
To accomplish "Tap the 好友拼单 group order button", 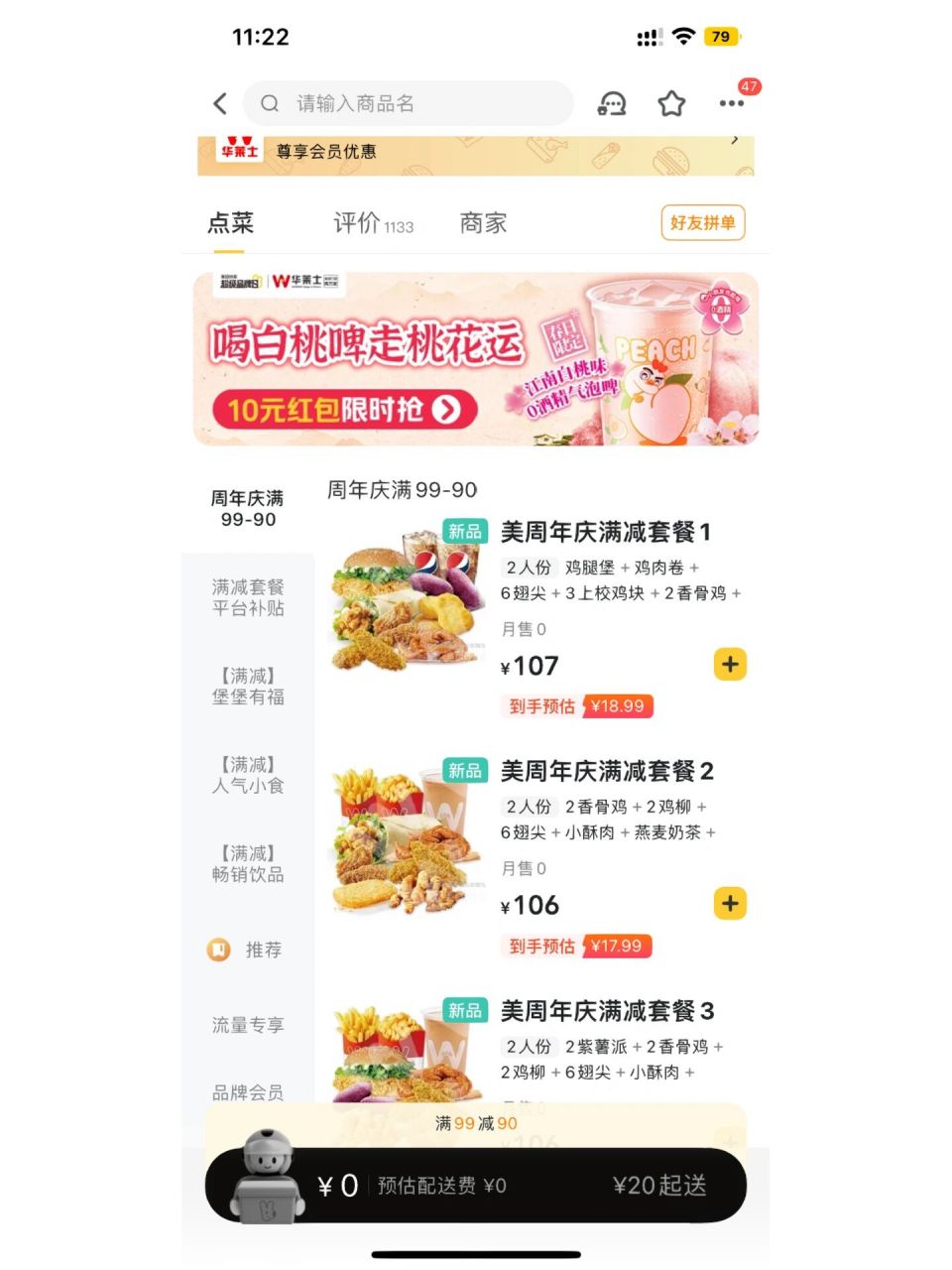I will pos(702,222).
